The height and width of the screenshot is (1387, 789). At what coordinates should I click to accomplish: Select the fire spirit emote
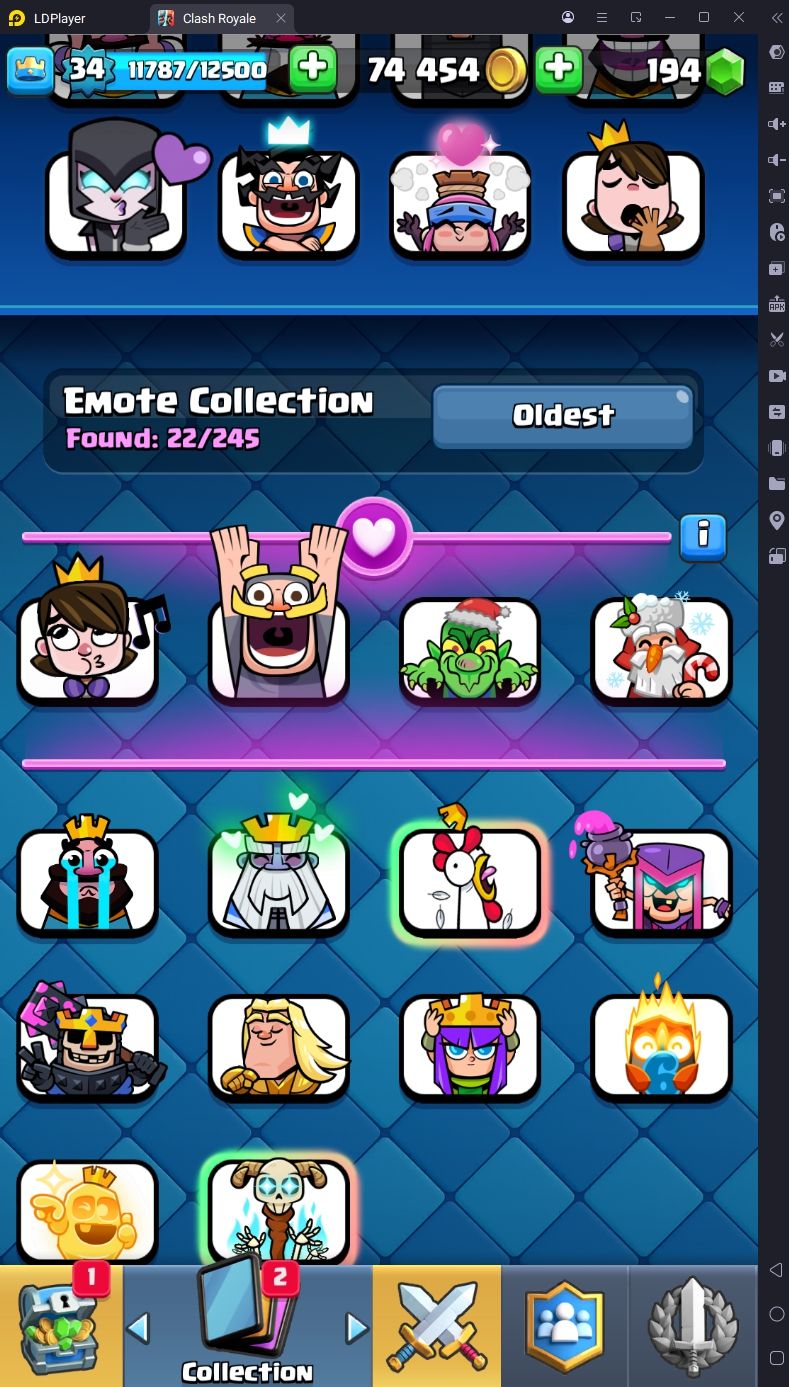click(661, 1045)
